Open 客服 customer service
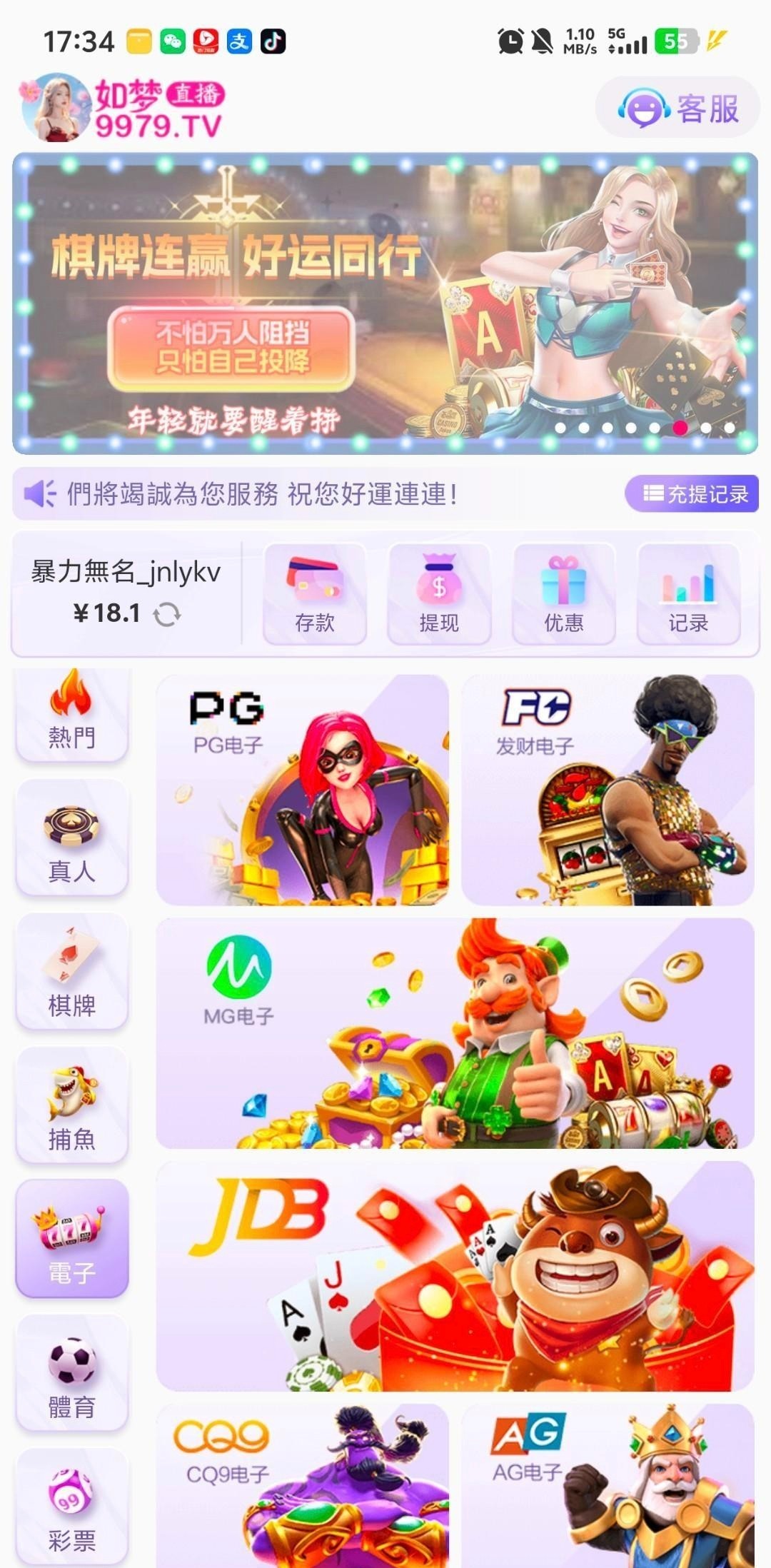This screenshot has width=771, height=1568. pos(678,109)
